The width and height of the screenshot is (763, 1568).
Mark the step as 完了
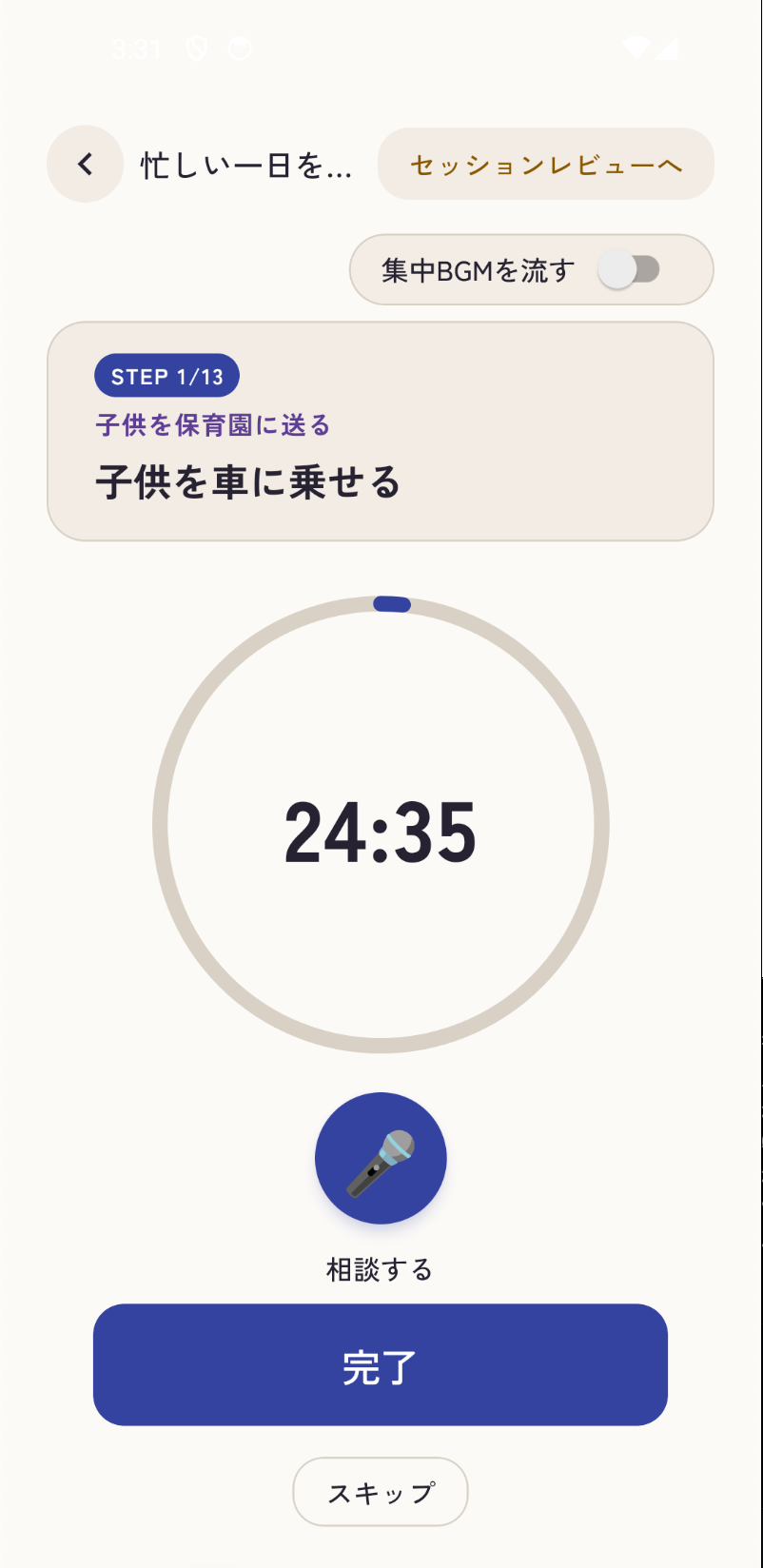coord(381,1364)
